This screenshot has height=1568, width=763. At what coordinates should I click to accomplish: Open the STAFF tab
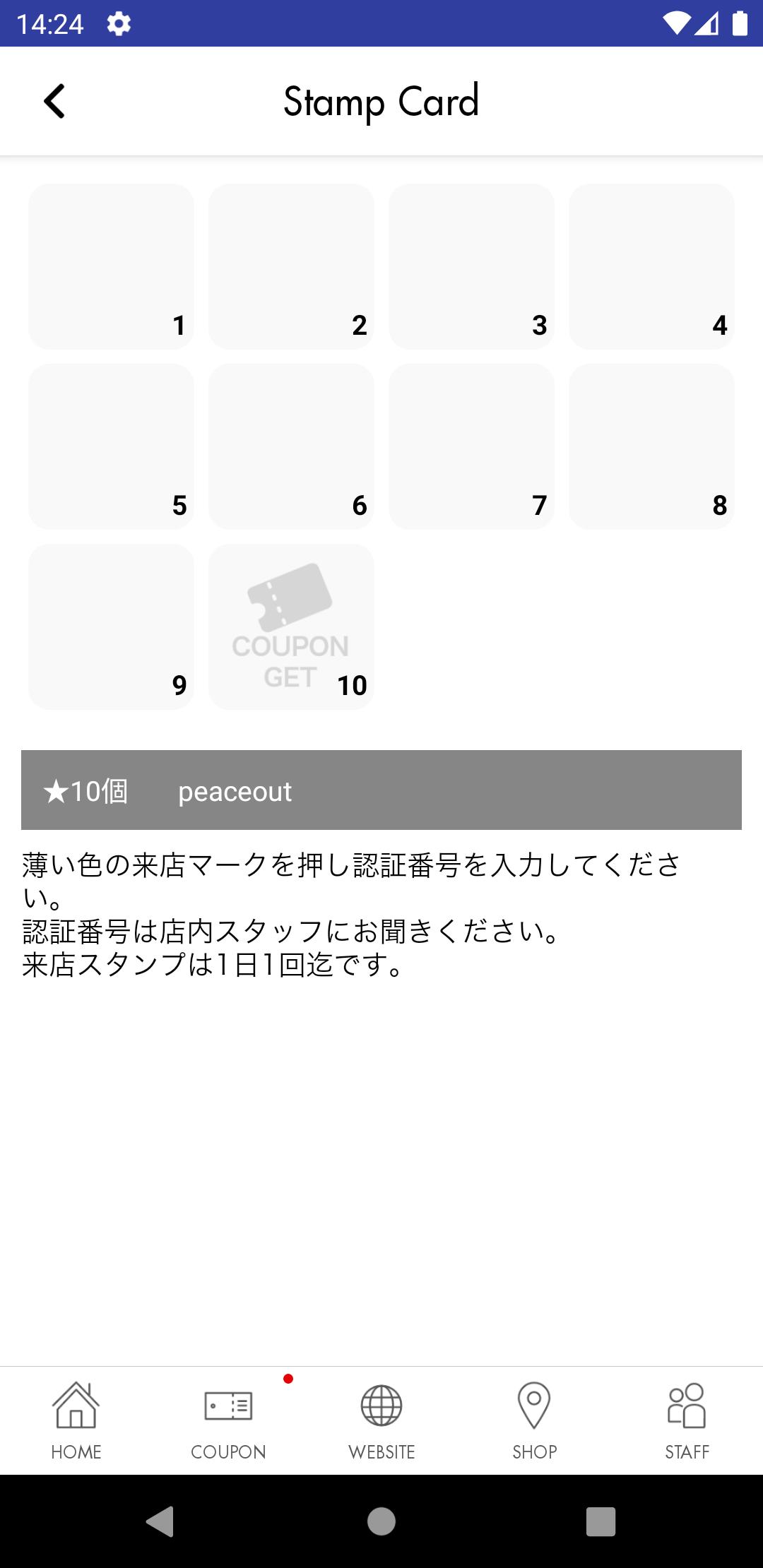687,1420
